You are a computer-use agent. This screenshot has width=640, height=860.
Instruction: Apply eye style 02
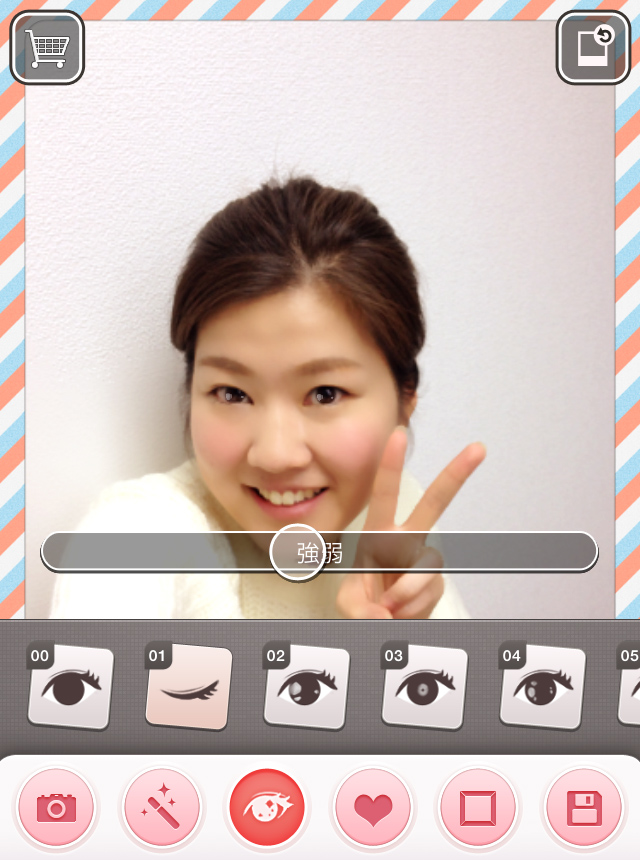[306, 688]
